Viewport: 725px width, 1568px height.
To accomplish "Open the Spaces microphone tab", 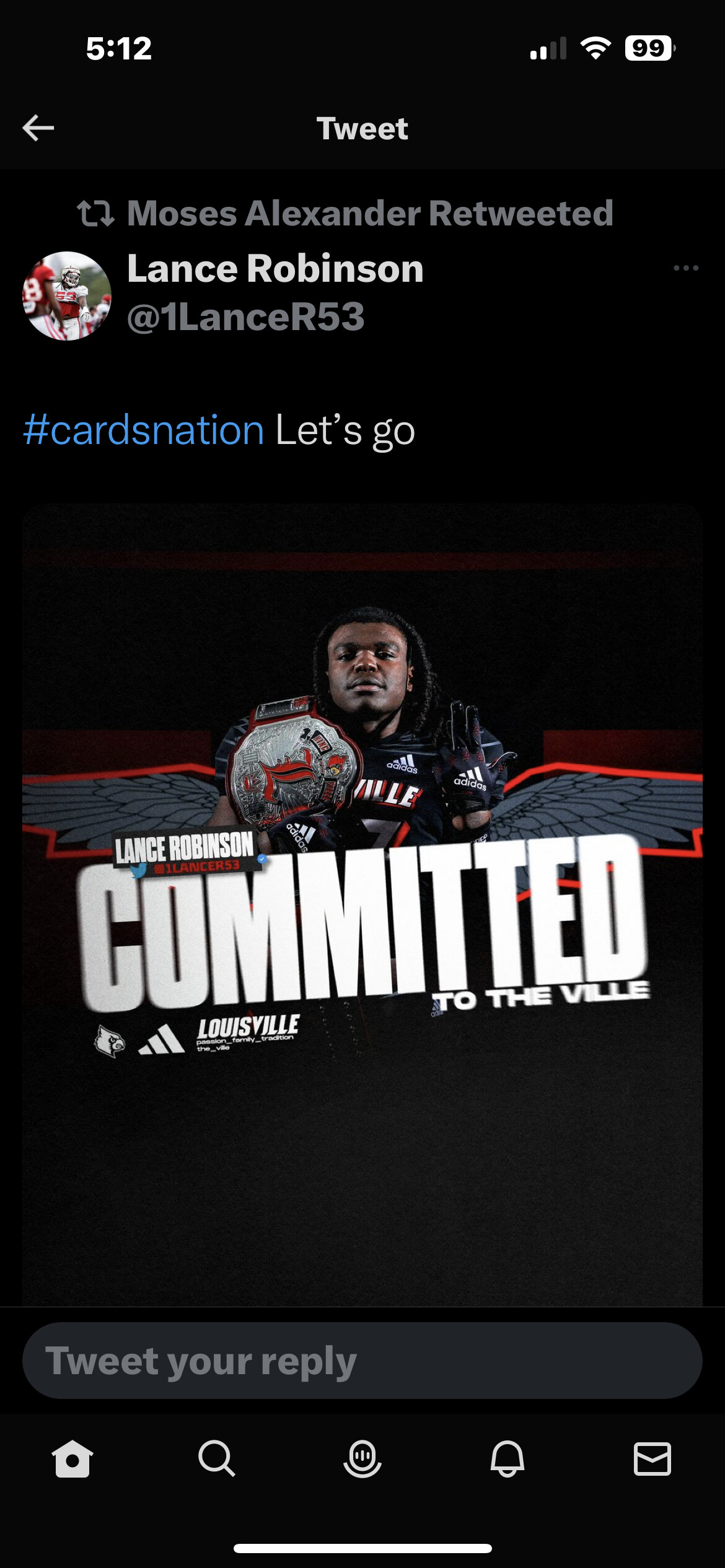I will pos(362,1459).
